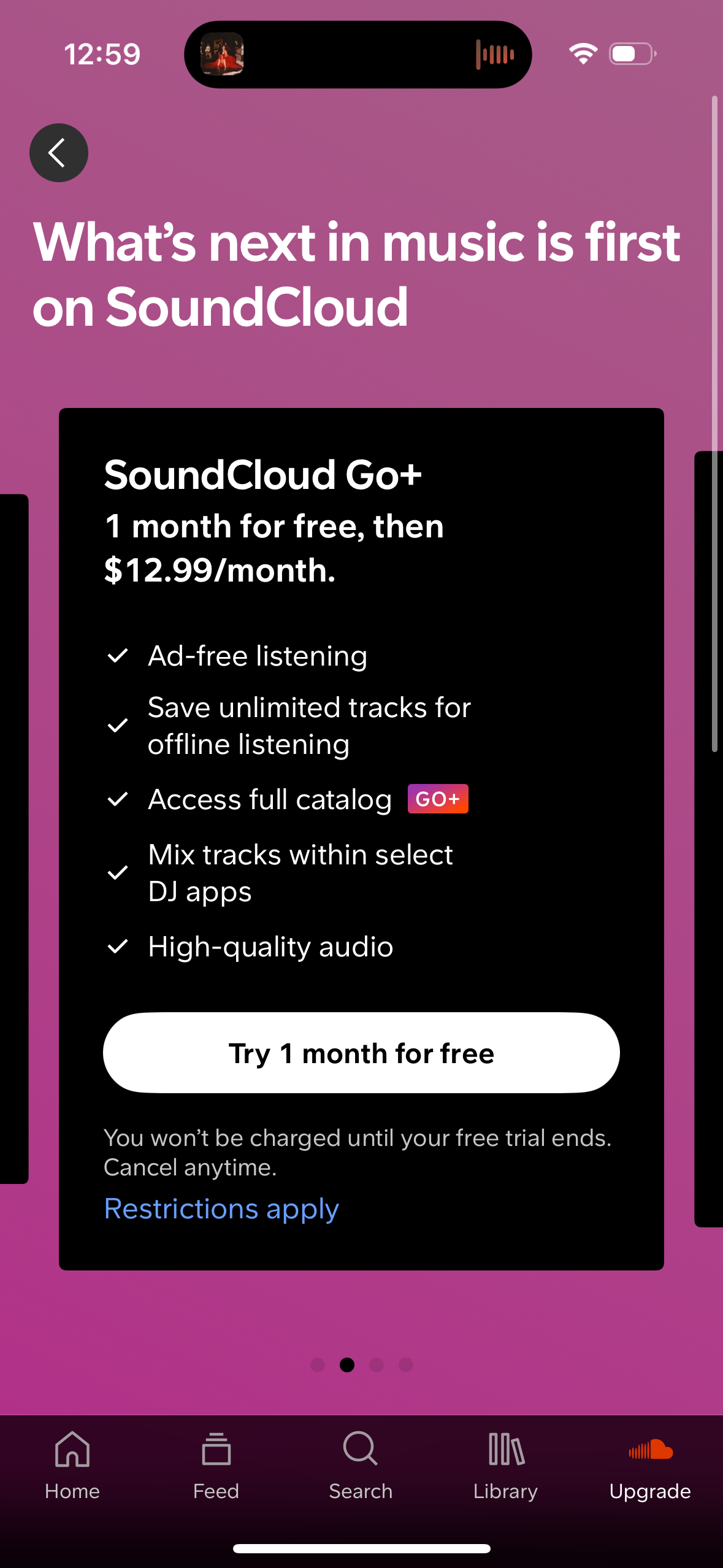Screen dimensions: 723x1568
Task: Tap the album art in the Dynamic Island
Action: coord(222,54)
